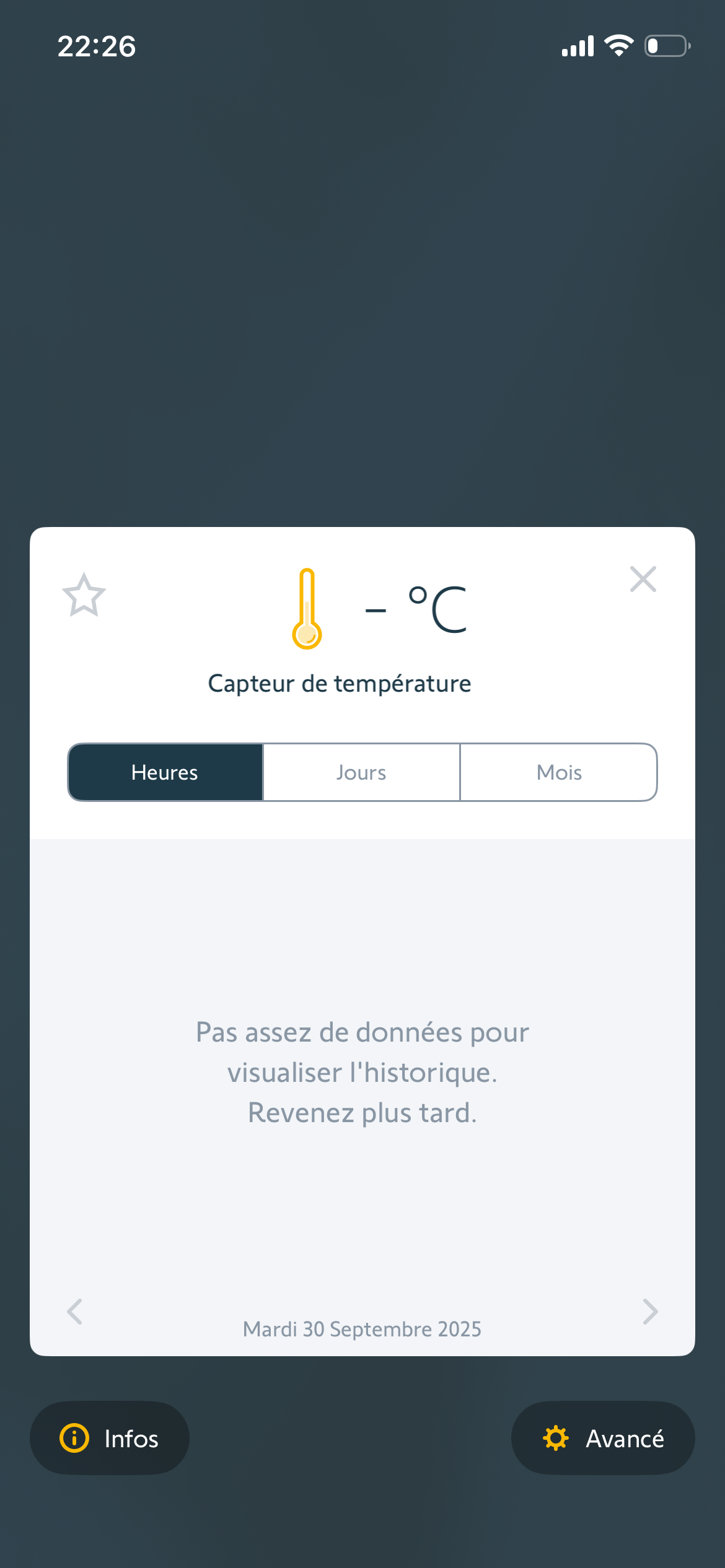Open the Infos panel
The height and width of the screenshot is (1568, 725).
(110, 1438)
